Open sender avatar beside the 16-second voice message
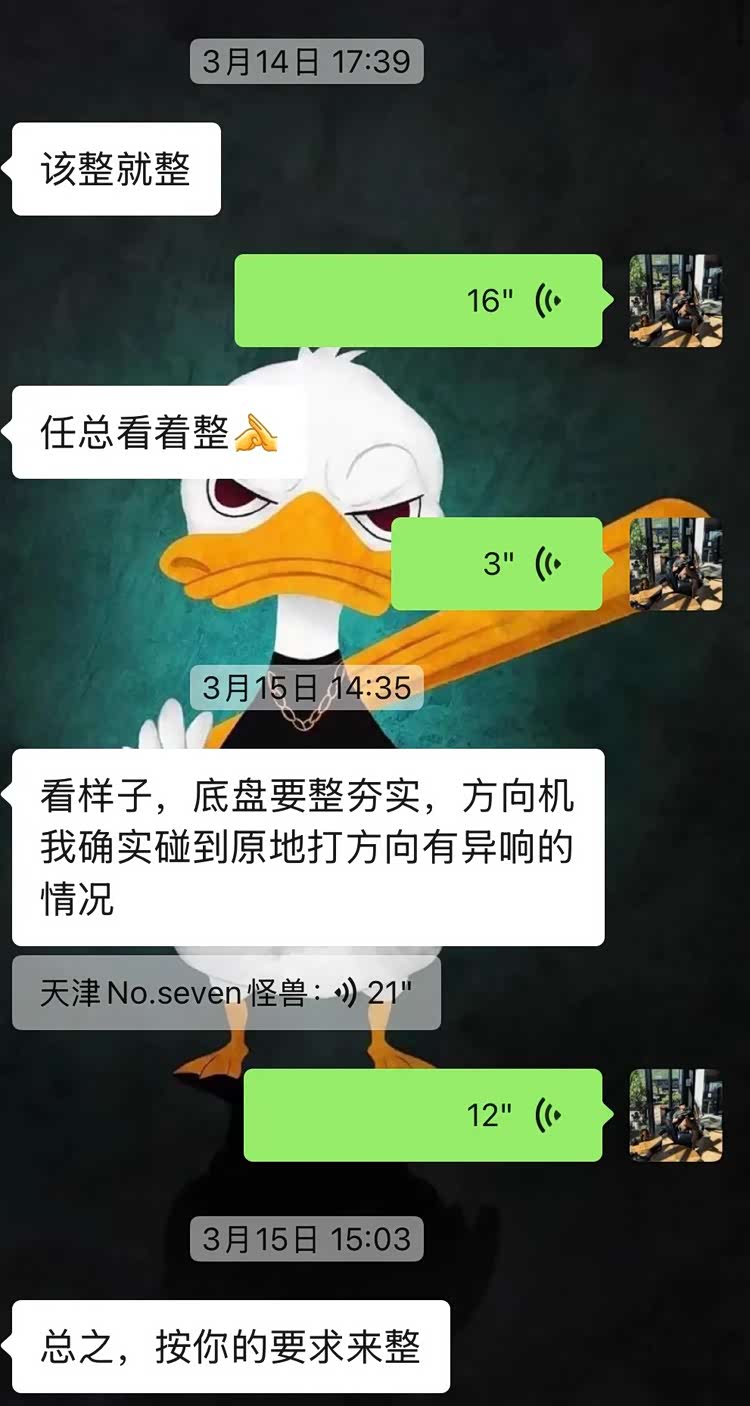 click(x=676, y=301)
